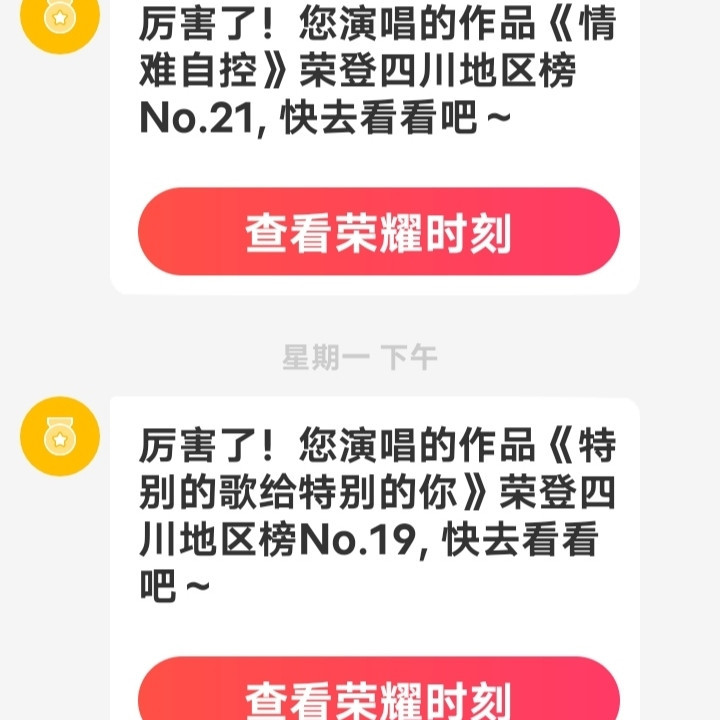Open 查看荣耀时刻 for 《特别的歌给特别的你》
Viewport: 720px width, 720px height.
tap(378, 694)
